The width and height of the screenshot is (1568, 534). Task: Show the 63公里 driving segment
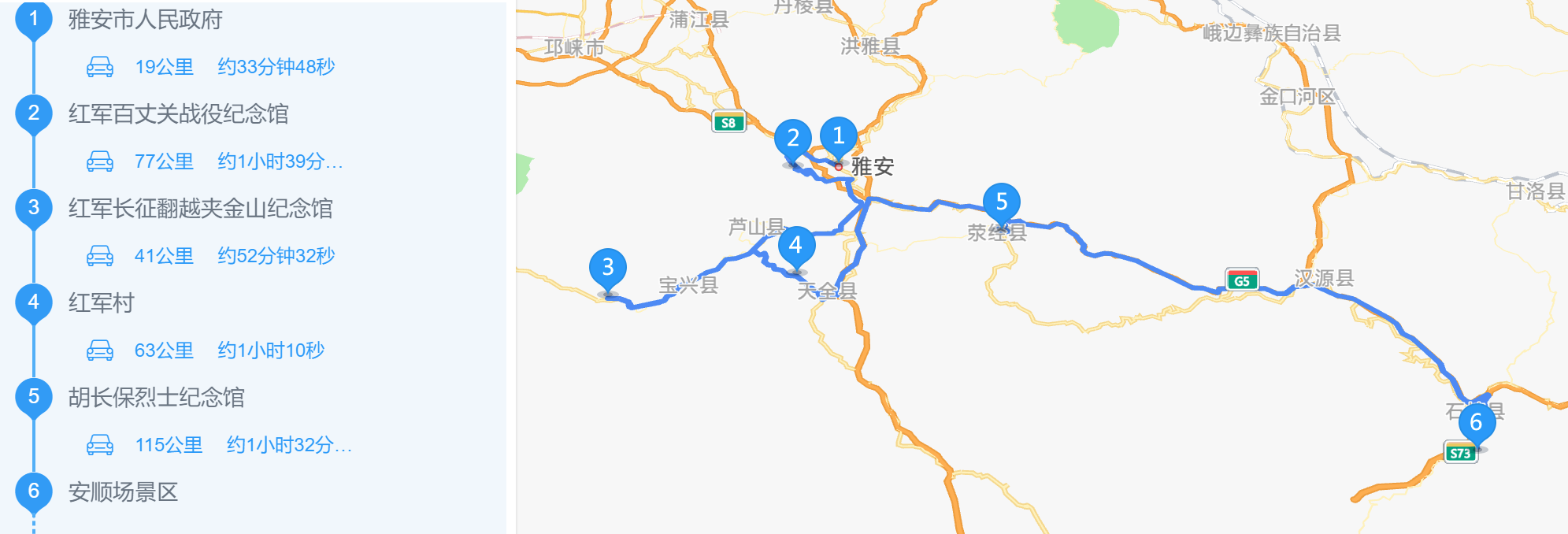pyautogui.click(x=205, y=350)
